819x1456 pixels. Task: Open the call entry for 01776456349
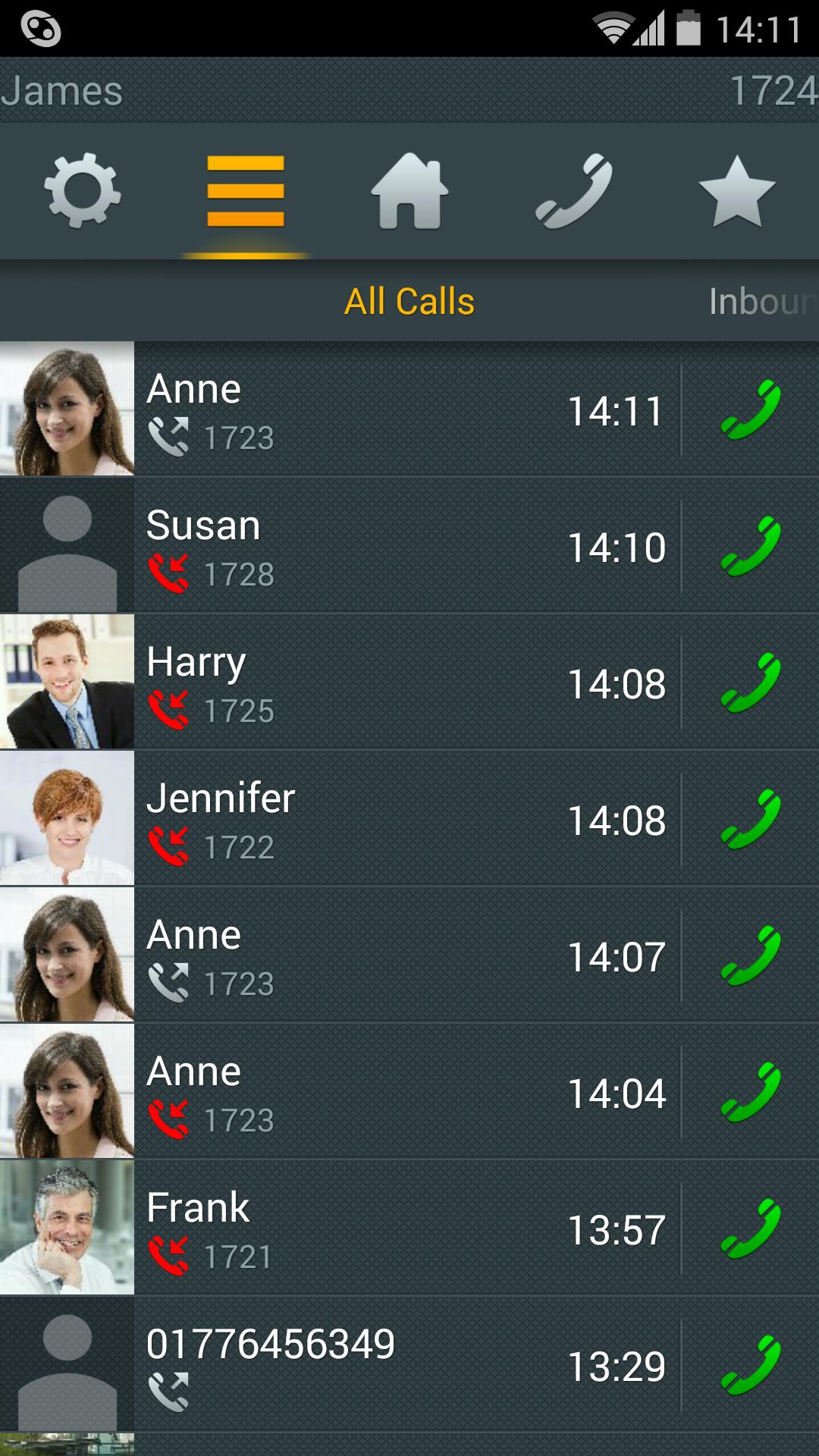[x=340, y=1364]
